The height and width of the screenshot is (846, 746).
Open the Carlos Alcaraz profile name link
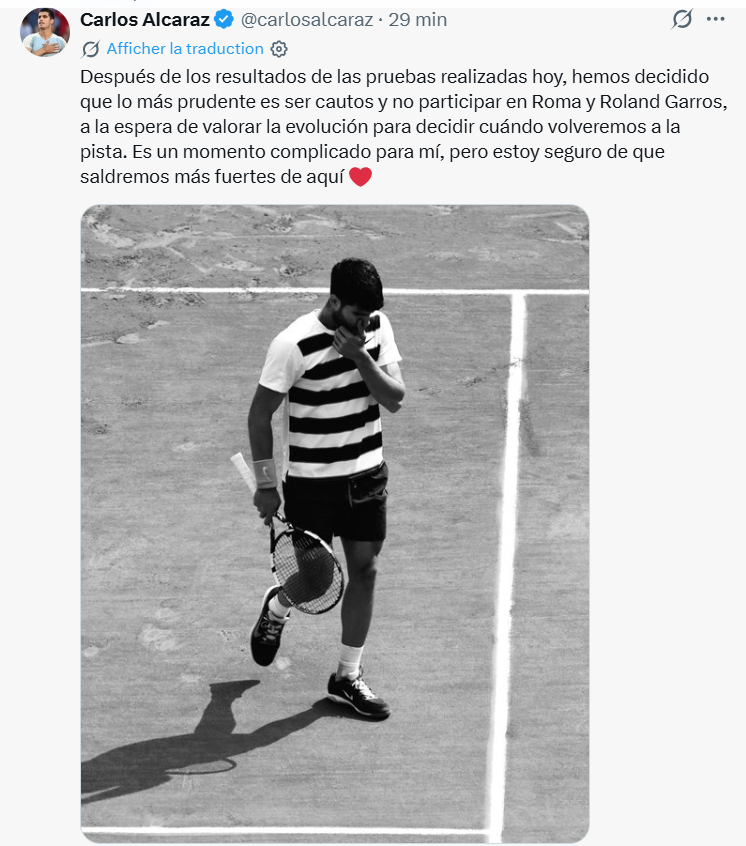(144, 19)
